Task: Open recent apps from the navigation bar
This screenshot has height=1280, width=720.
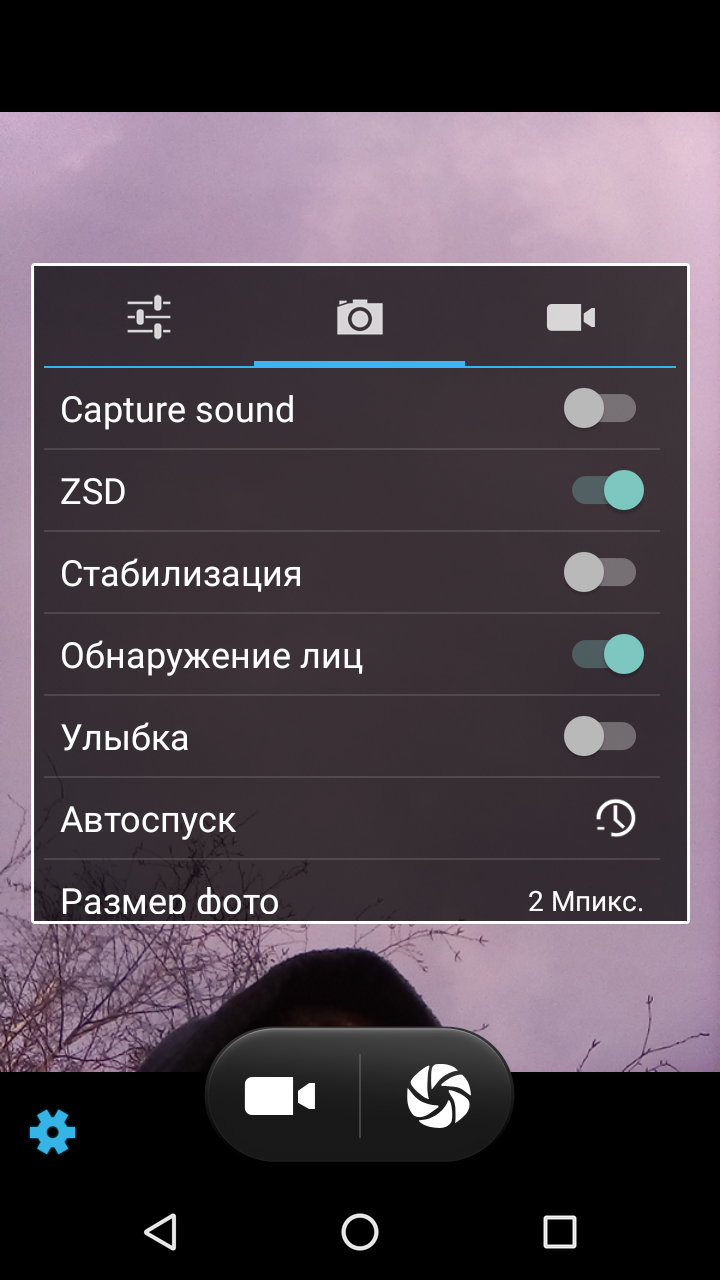Action: (x=560, y=1232)
